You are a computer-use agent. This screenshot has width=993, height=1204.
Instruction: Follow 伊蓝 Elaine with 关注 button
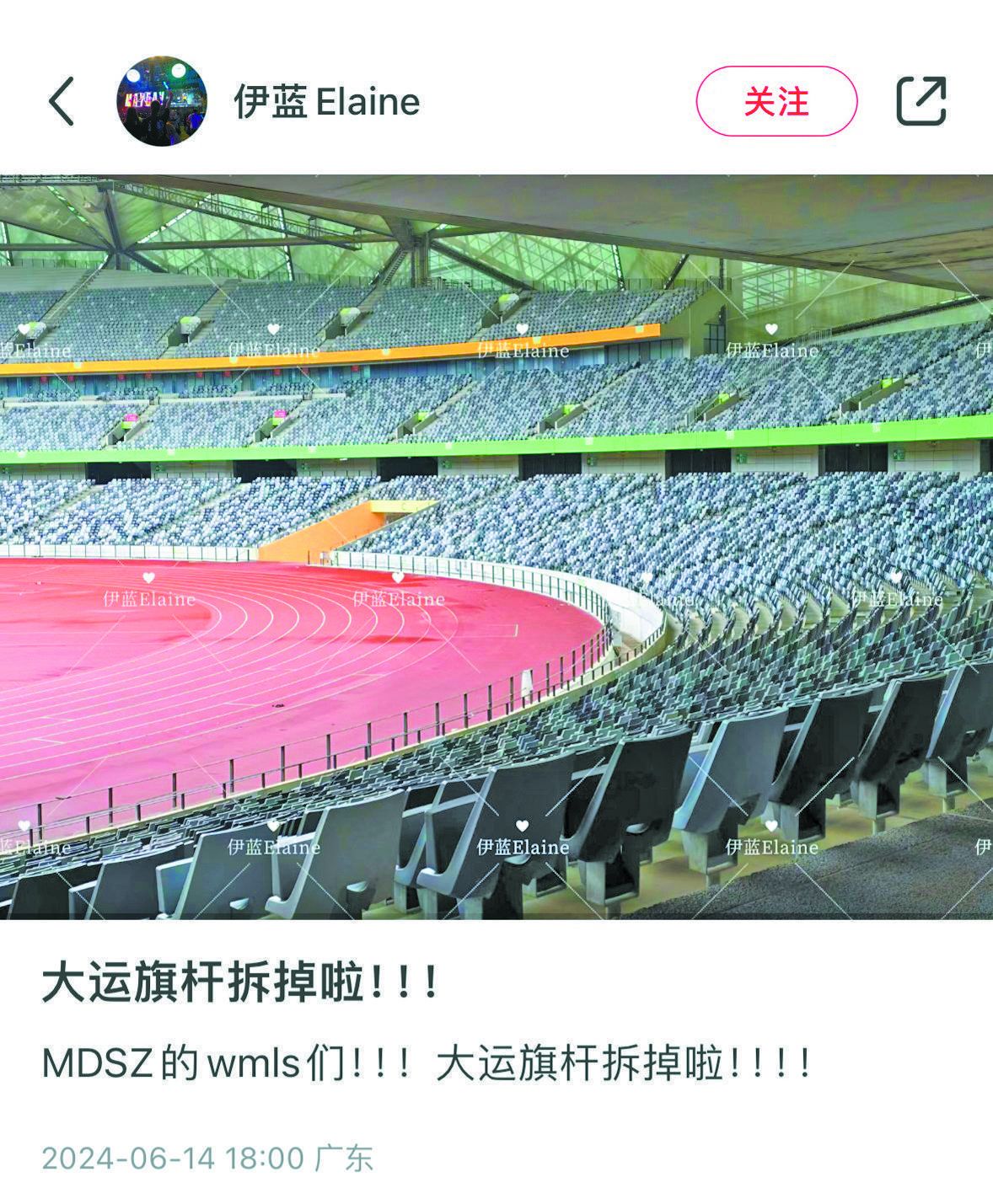[x=776, y=101]
